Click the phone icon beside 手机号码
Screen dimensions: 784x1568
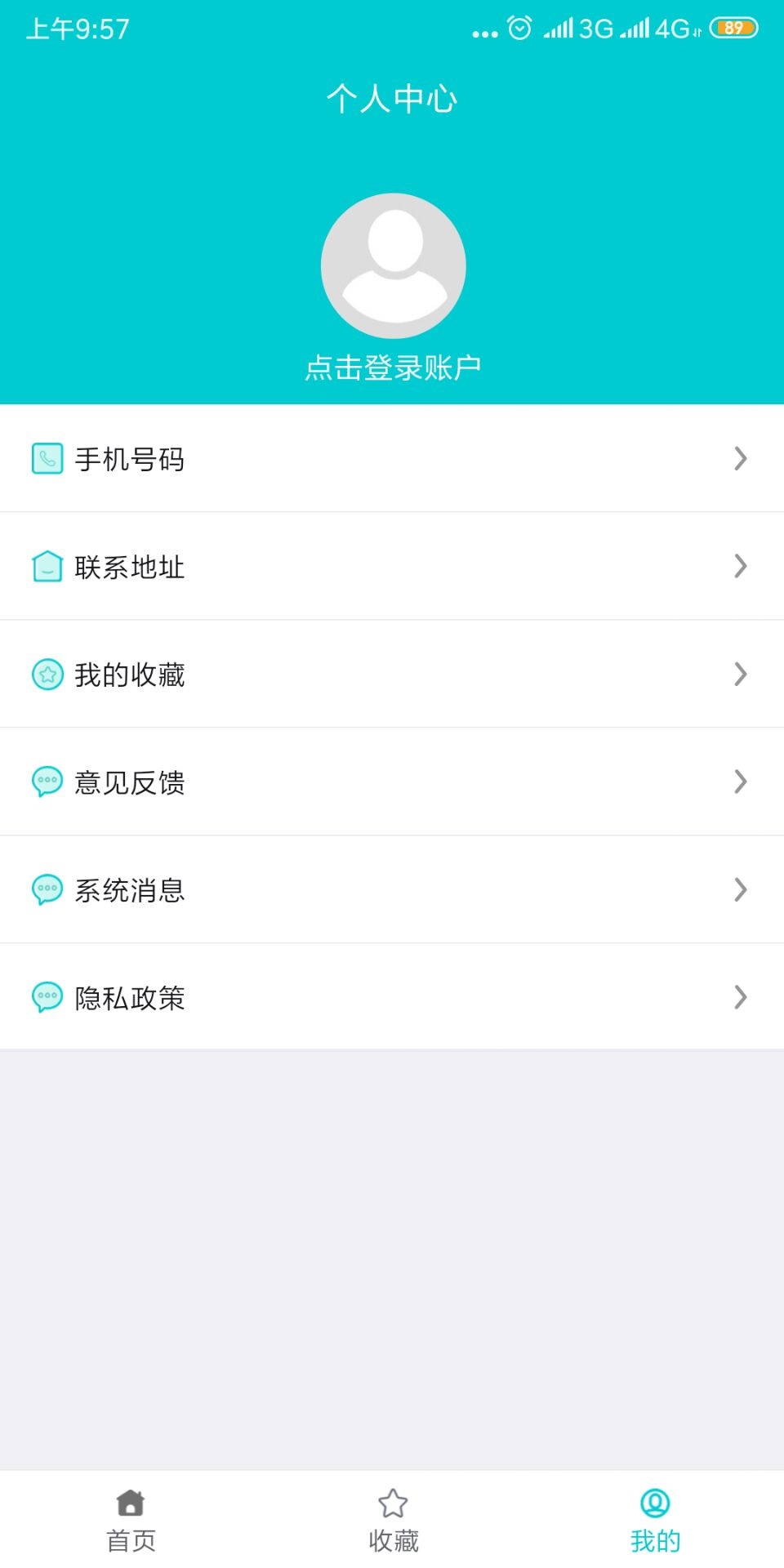coord(47,458)
